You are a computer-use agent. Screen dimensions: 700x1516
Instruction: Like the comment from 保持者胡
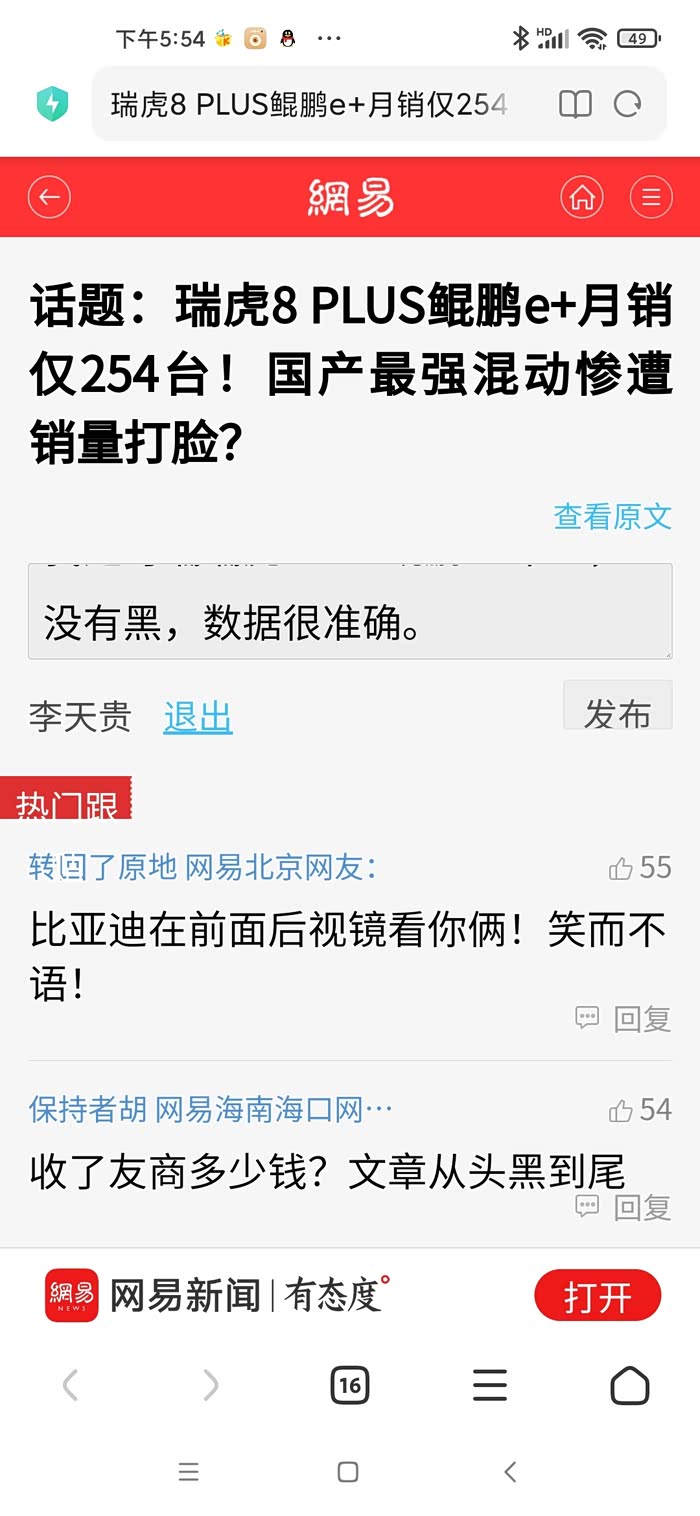point(640,1109)
